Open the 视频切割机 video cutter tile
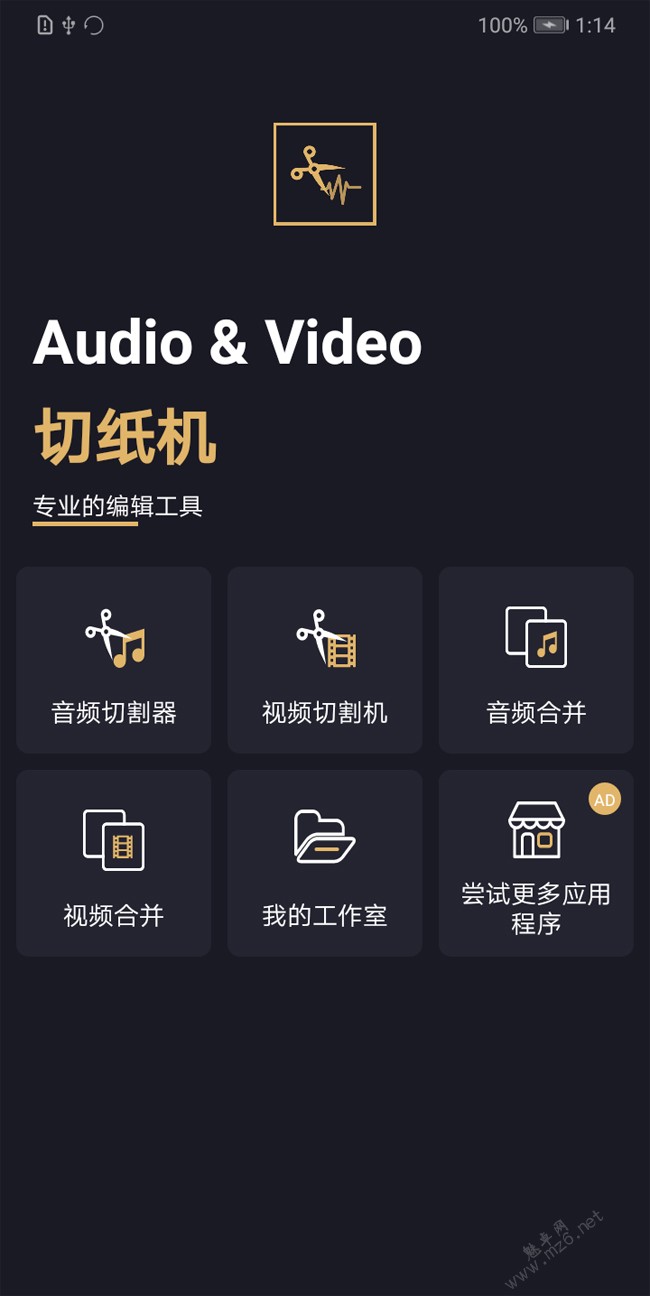Screen dimensions: 650x1296 325,660
